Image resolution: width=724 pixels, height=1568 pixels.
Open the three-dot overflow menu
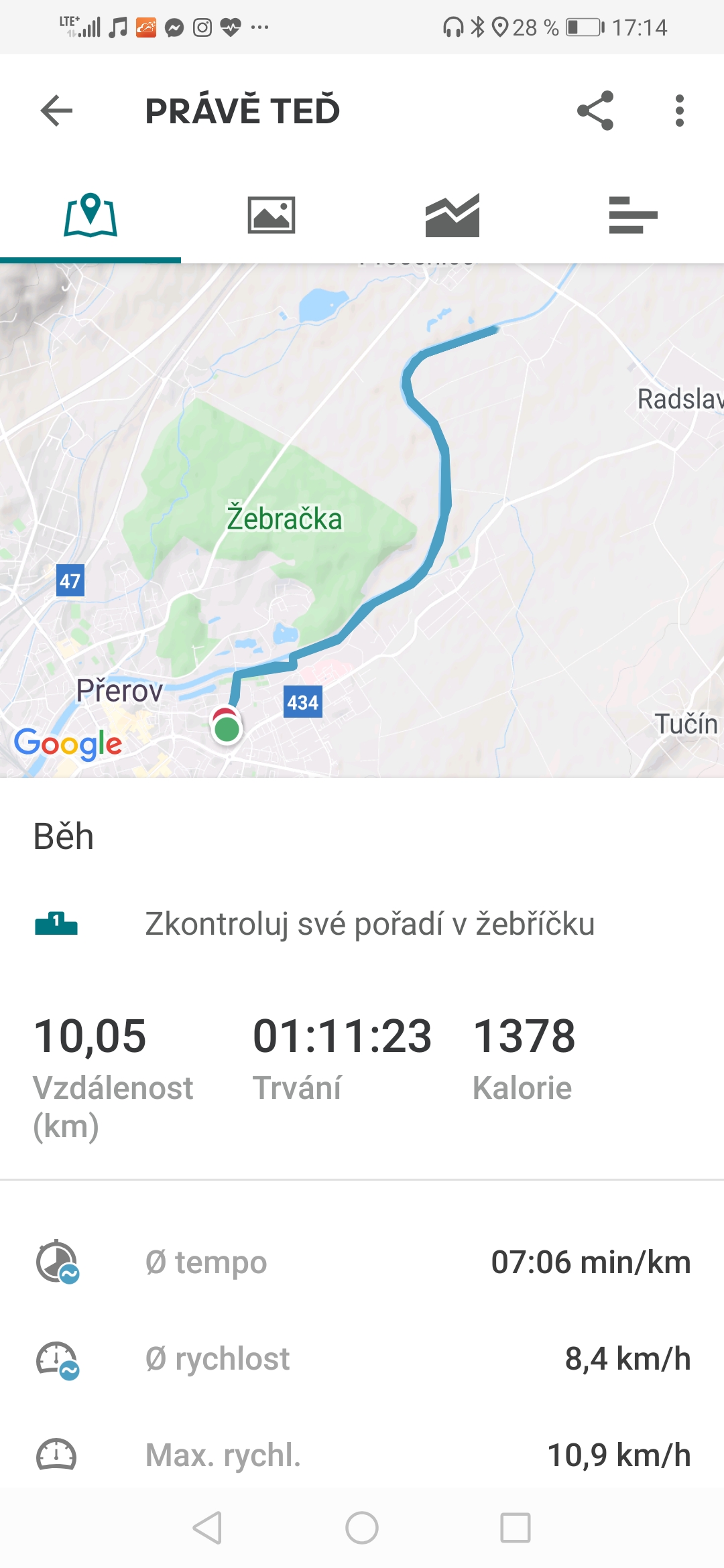680,111
